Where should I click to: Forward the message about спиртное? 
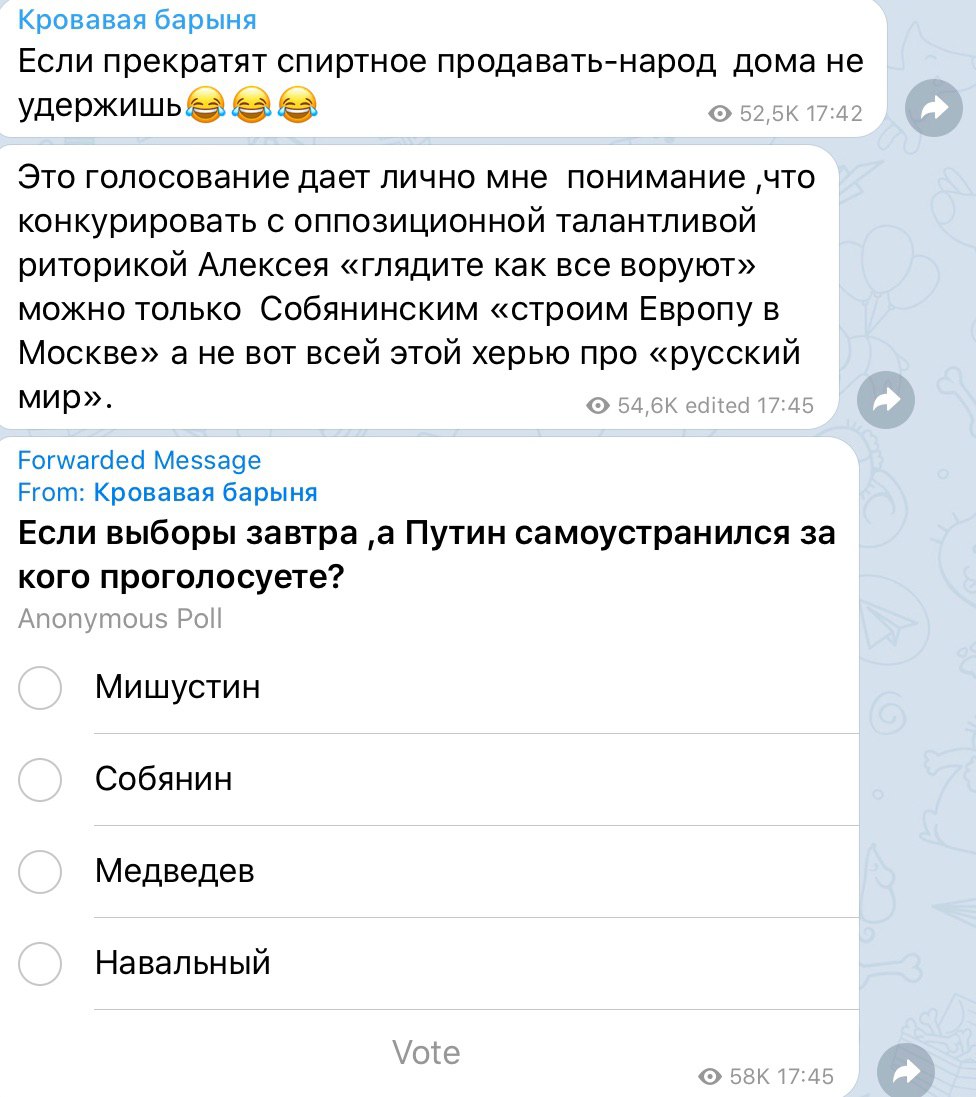933,108
